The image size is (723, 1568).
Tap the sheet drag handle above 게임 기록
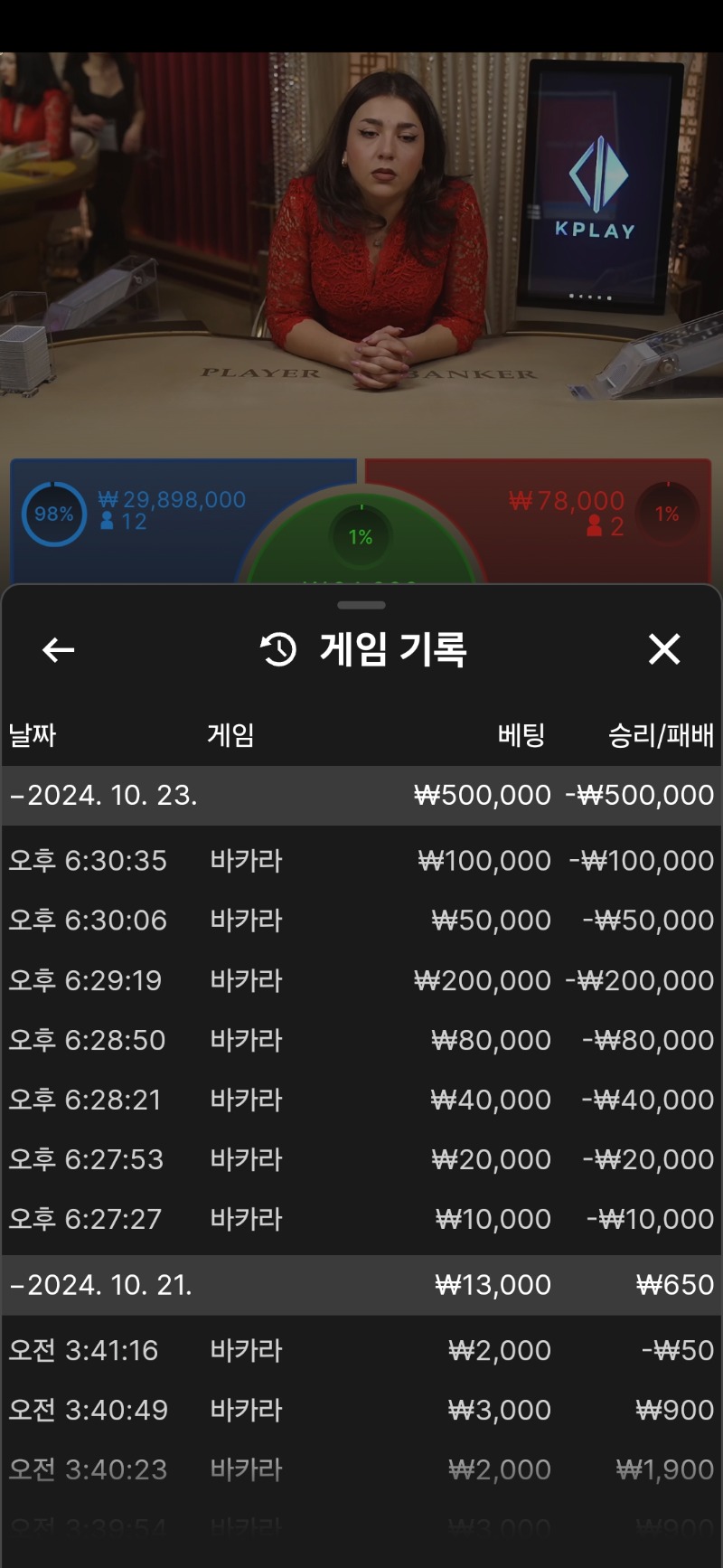[361, 605]
